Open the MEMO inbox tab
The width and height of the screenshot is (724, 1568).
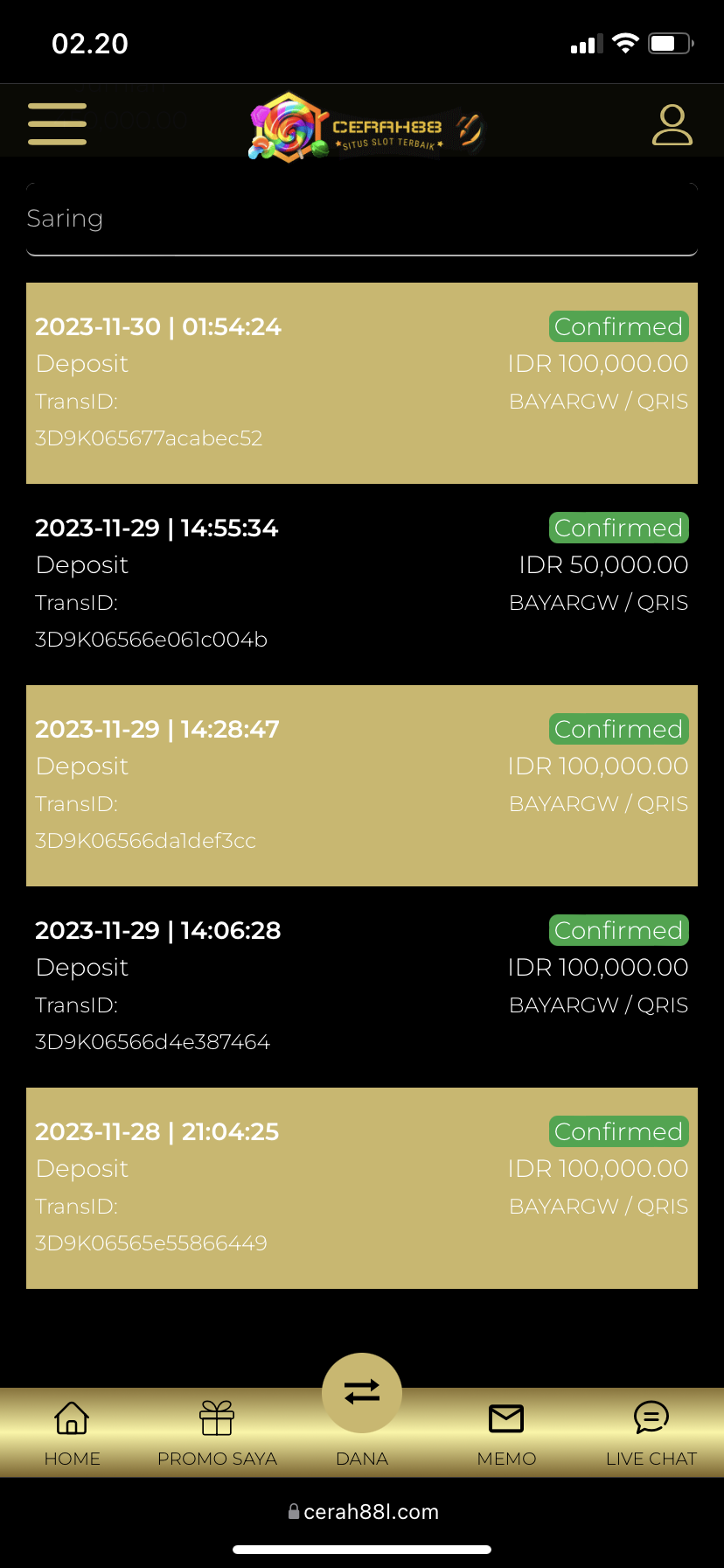(506, 1433)
